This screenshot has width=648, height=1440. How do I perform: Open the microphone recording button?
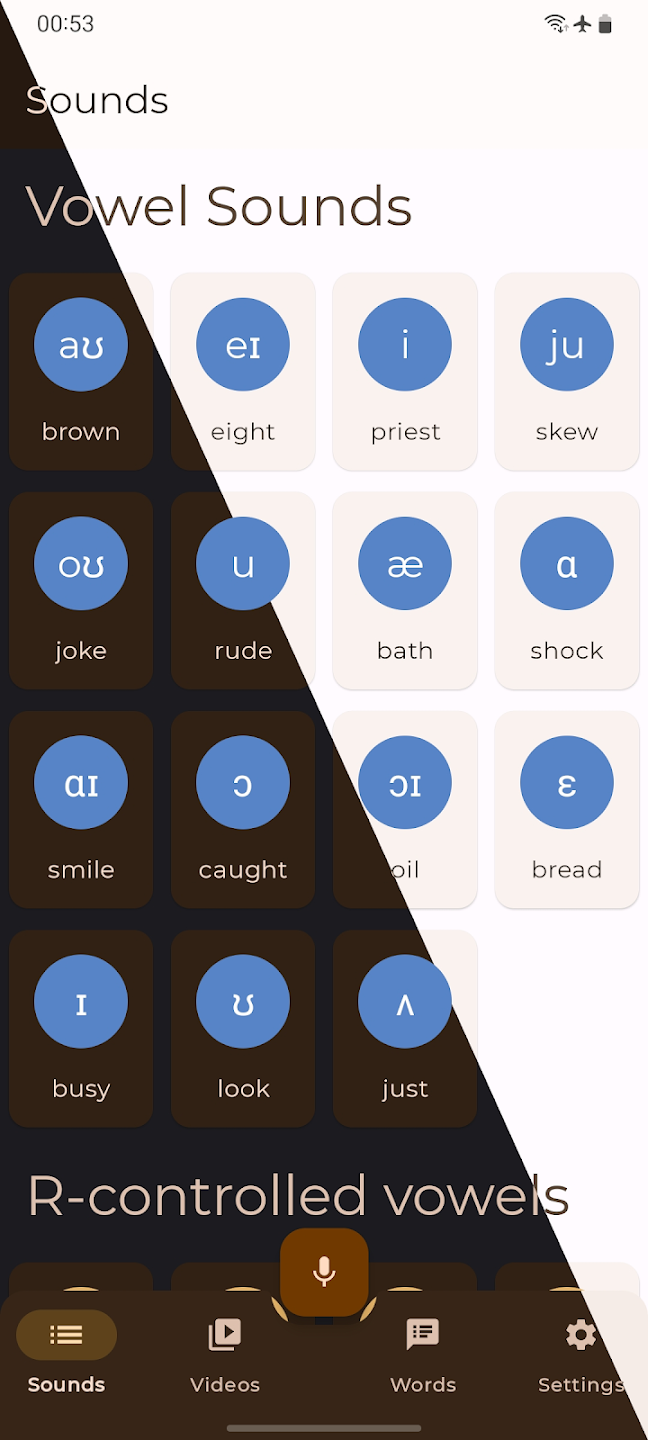(324, 1271)
